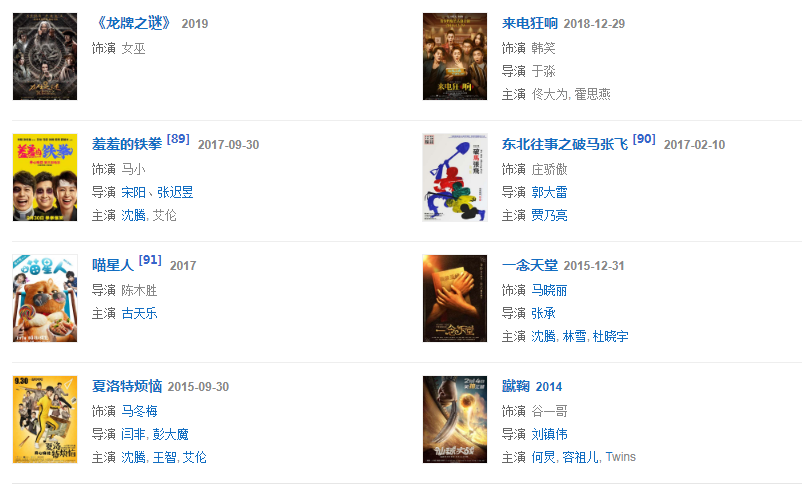Open actor 贾乃亮's page

click(549, 215)
